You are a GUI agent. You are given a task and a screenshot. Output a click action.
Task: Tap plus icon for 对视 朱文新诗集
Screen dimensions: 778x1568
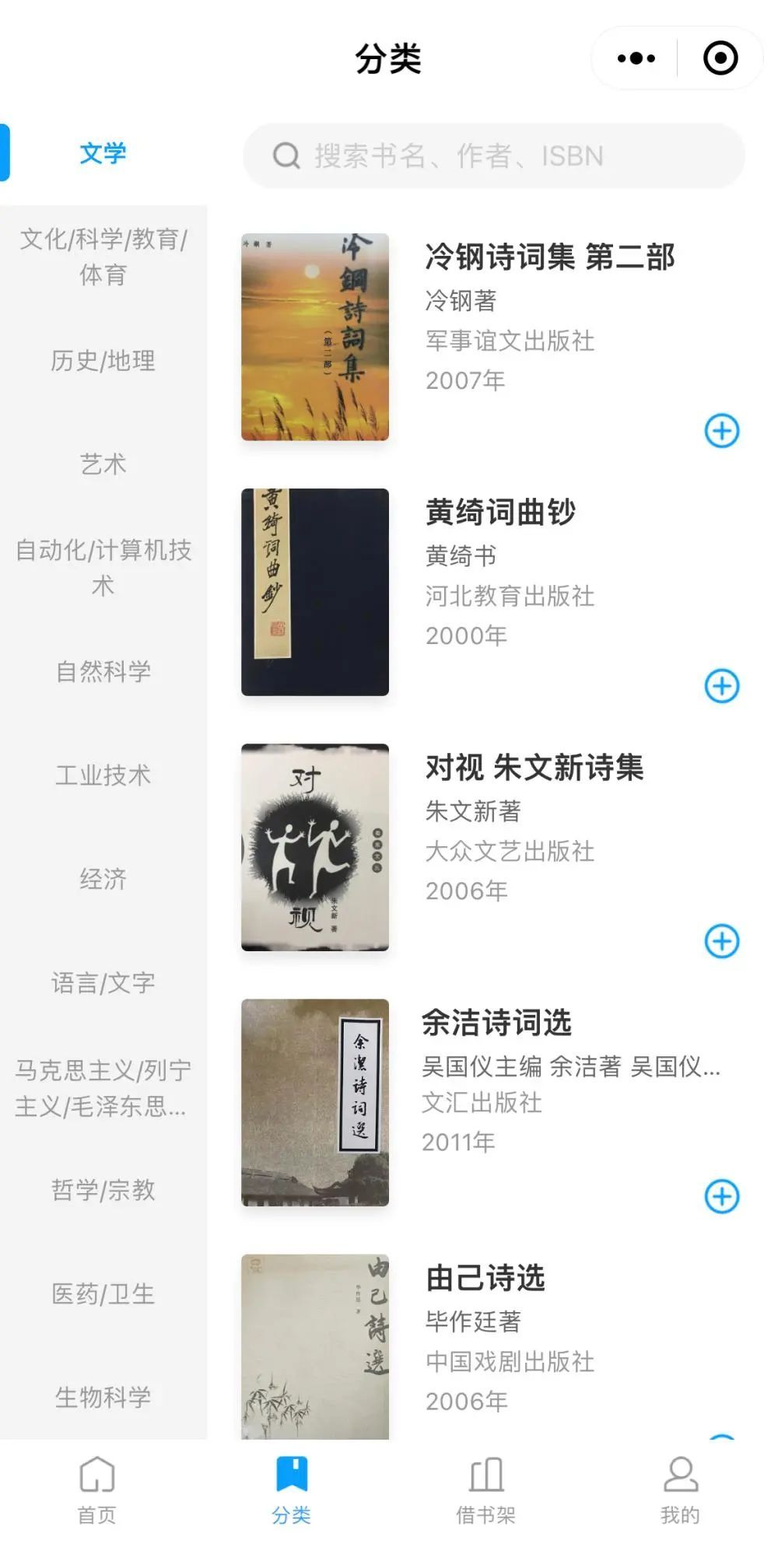pos(721,941)
